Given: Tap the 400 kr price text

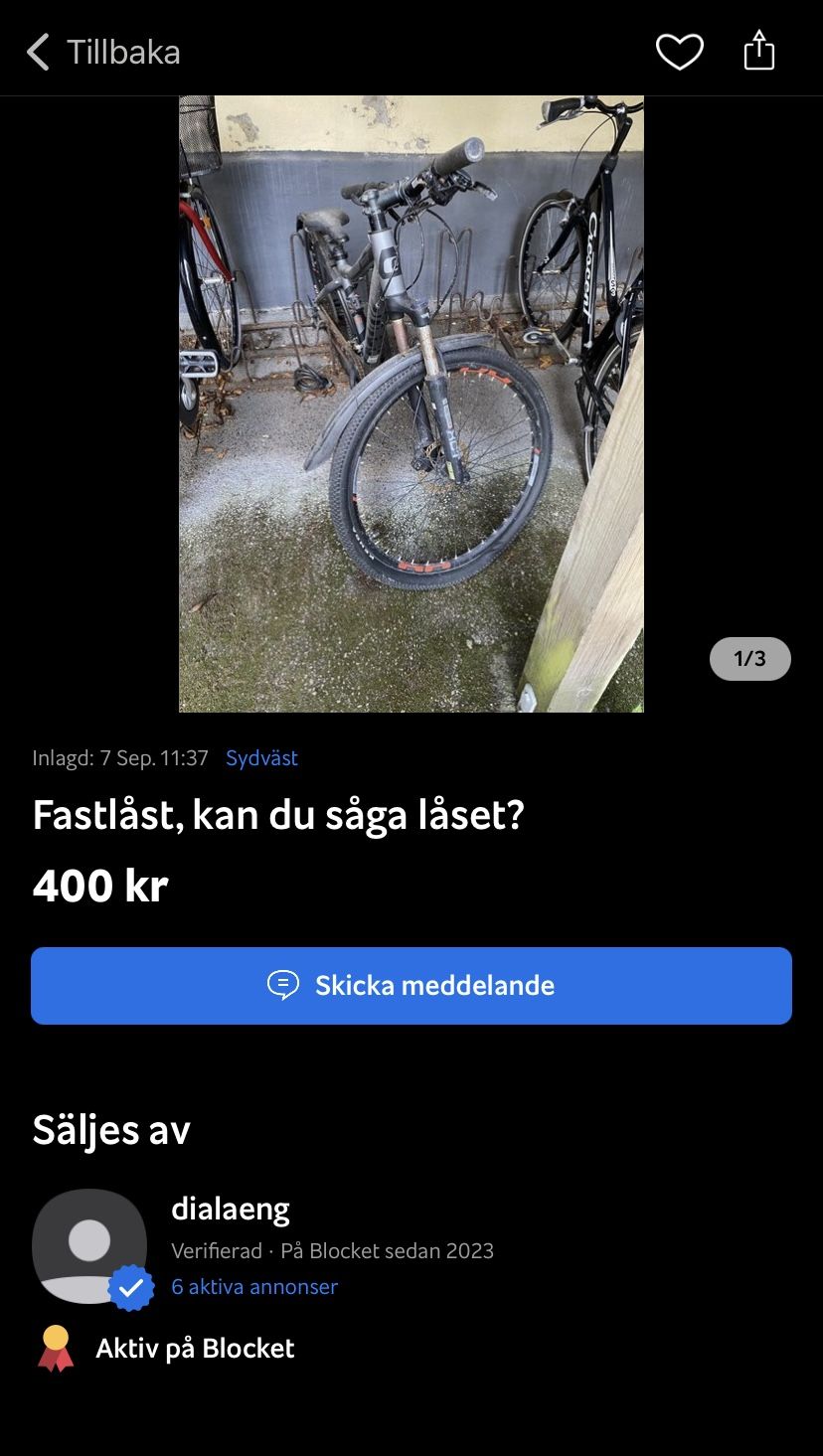Looking at the screenshot, I should pyautogui.click(x=99, y=886).
